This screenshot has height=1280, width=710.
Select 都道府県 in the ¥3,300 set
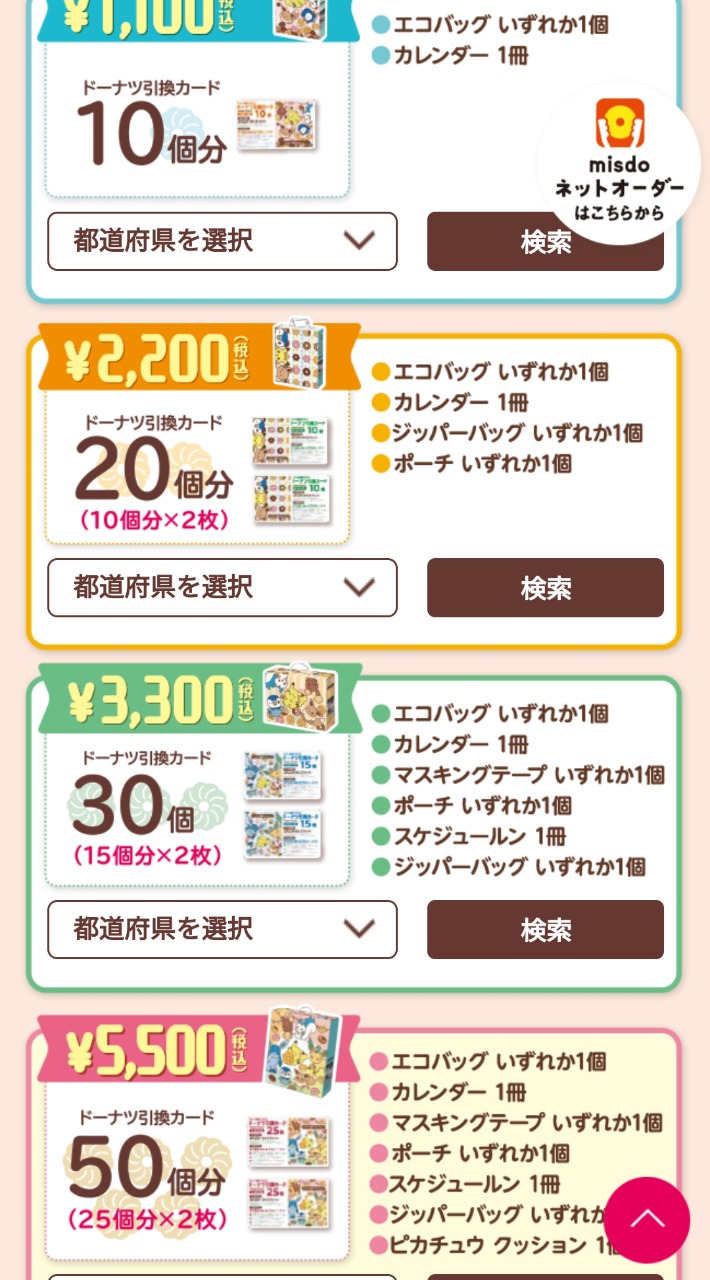coord(222,929)
